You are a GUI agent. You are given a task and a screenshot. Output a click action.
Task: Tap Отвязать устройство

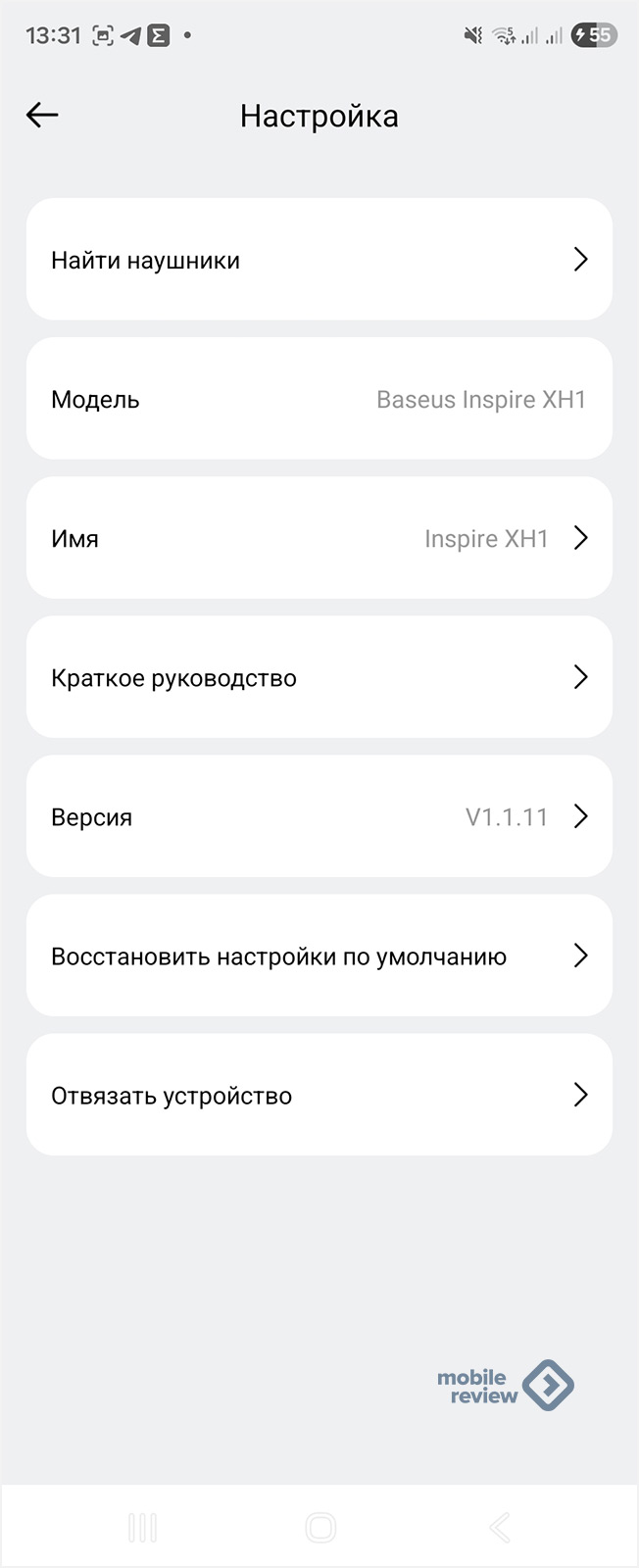tap(319, 1095)
